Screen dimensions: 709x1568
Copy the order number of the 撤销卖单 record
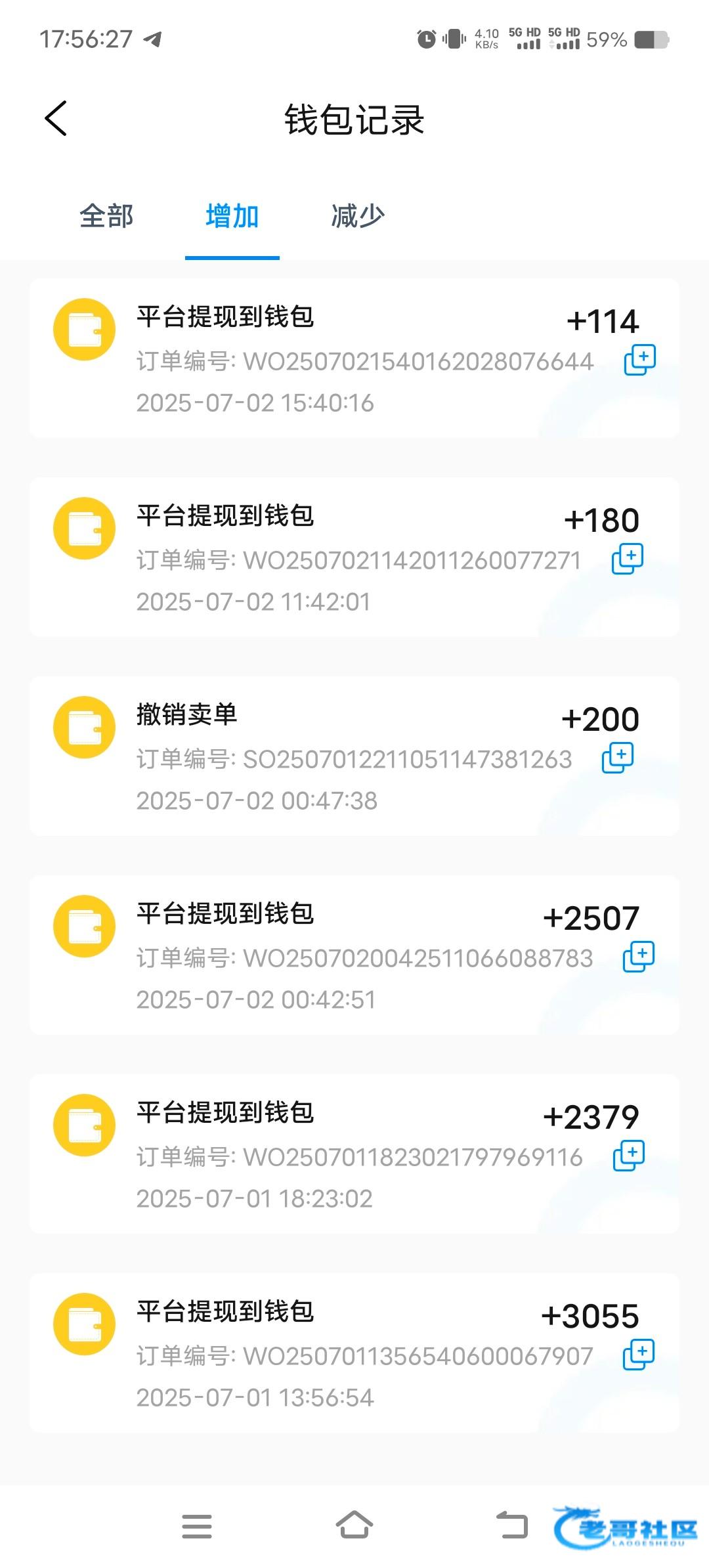pyautogui.click(x=618, y=758)
